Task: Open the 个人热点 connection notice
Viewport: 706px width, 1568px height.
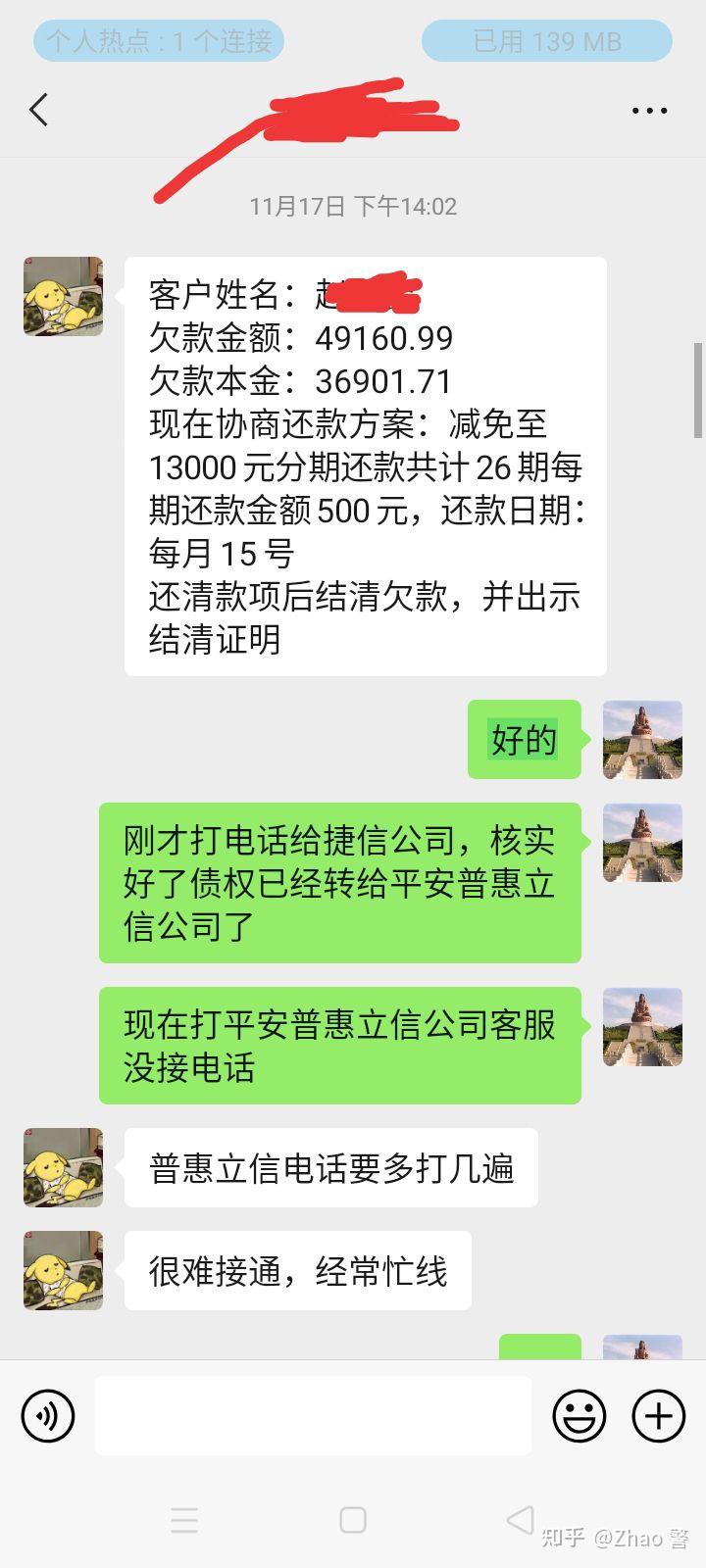Action: [159, 41]
